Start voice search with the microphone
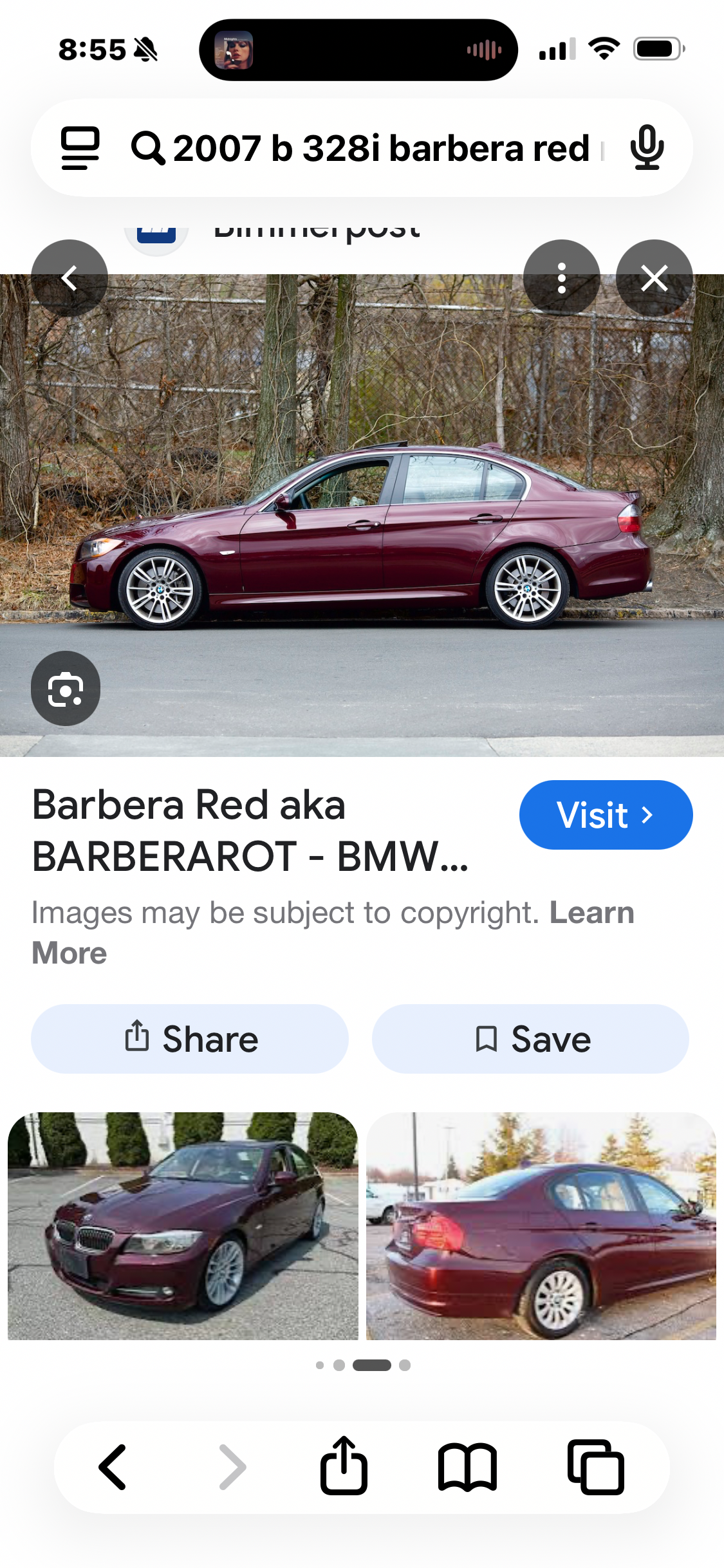This screenshot has height=1568, width=724. pyautogui.click(x=646, y=148)
